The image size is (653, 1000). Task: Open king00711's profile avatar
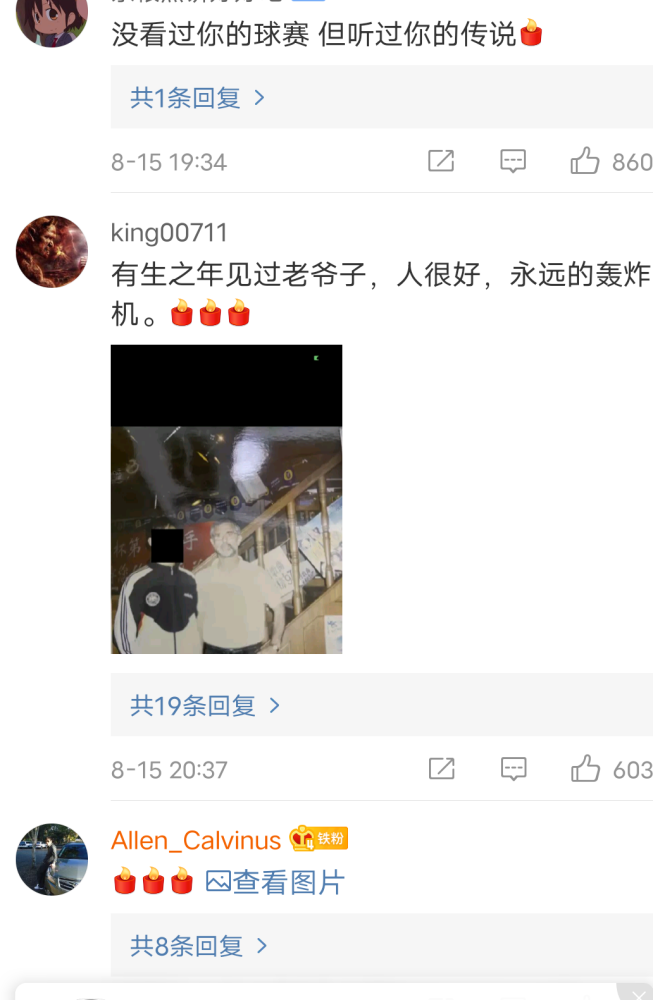52,252
